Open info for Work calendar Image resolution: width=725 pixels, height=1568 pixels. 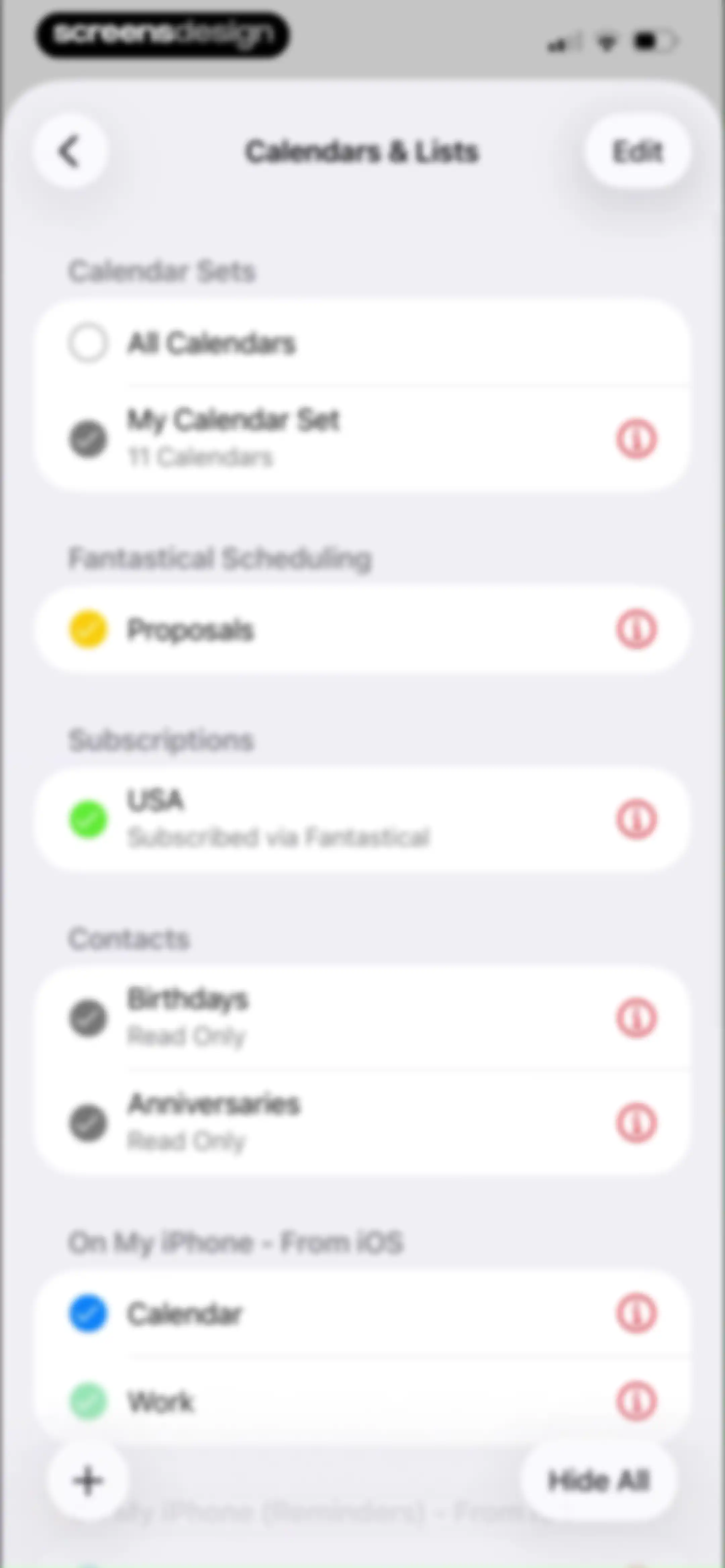pos(637,1401)
